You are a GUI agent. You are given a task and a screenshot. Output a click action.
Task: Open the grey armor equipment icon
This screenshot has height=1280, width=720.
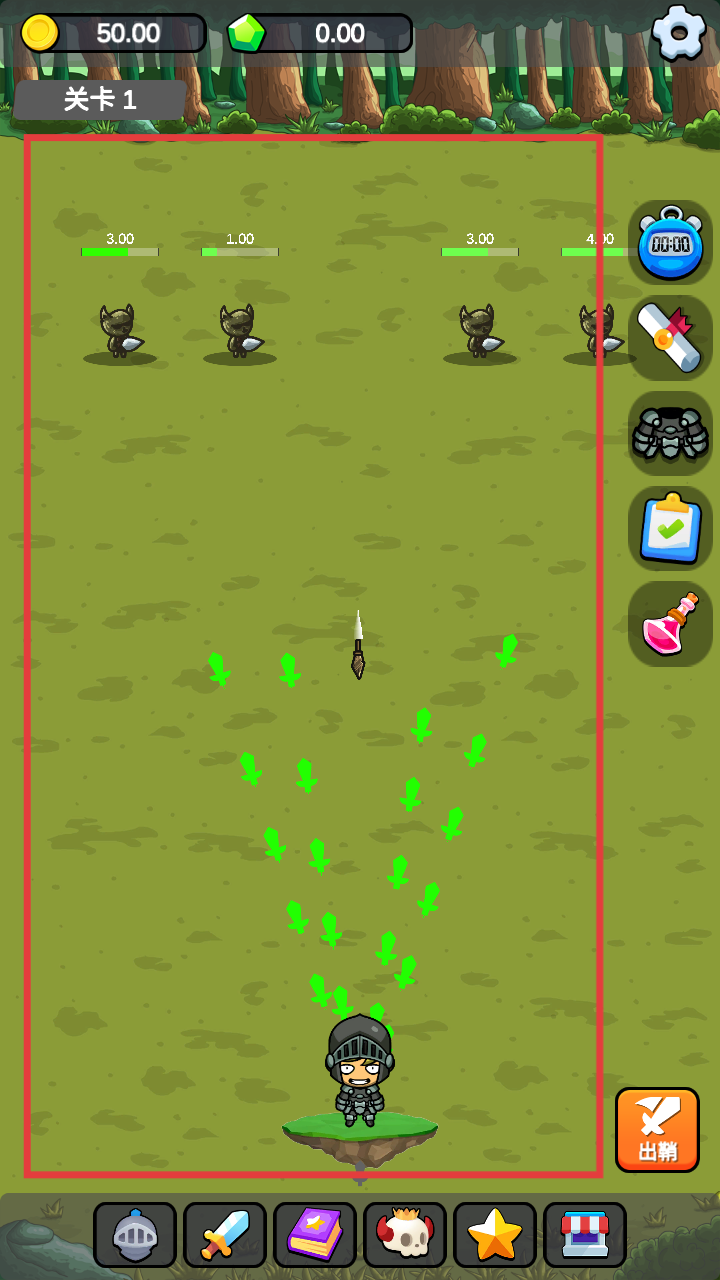coord(670,433)
